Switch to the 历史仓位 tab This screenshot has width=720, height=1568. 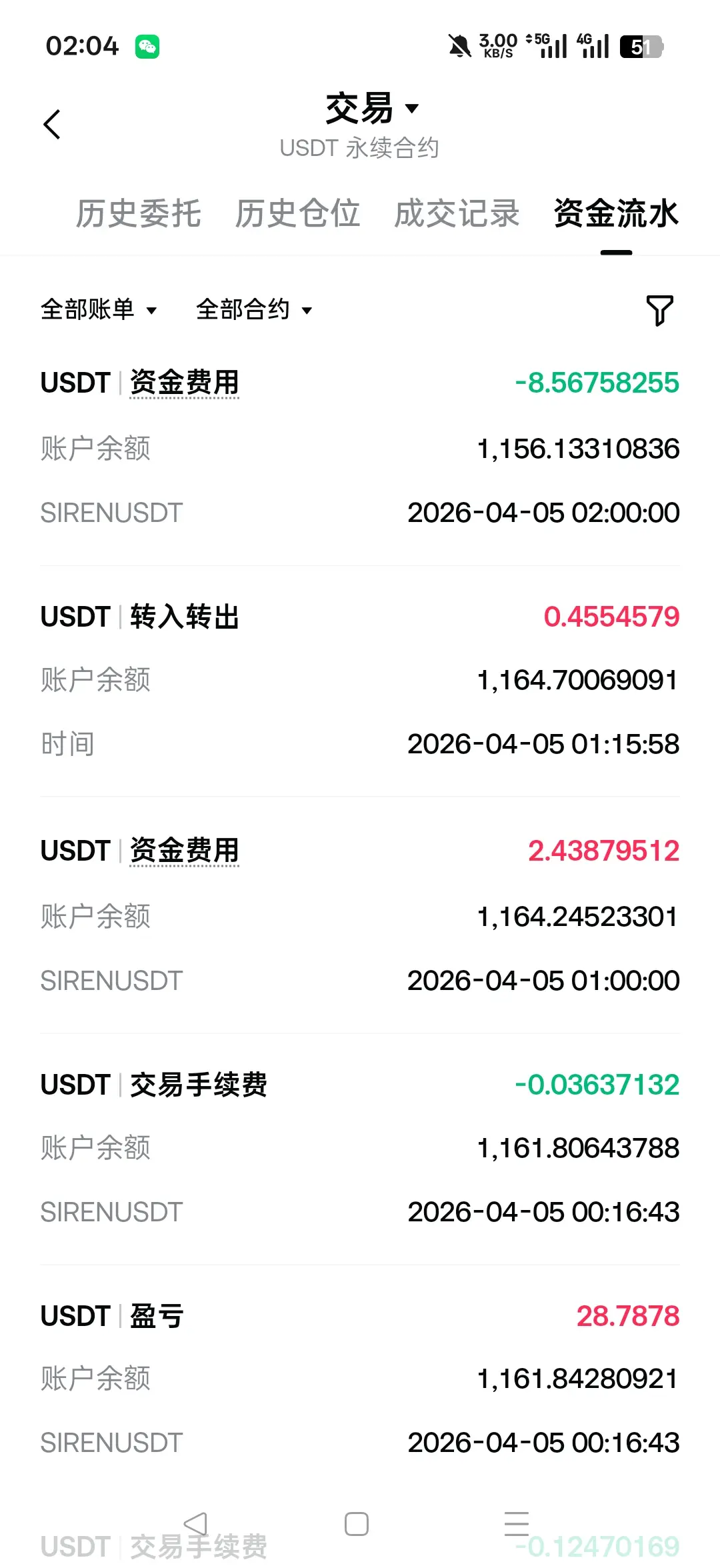point(297,214)
